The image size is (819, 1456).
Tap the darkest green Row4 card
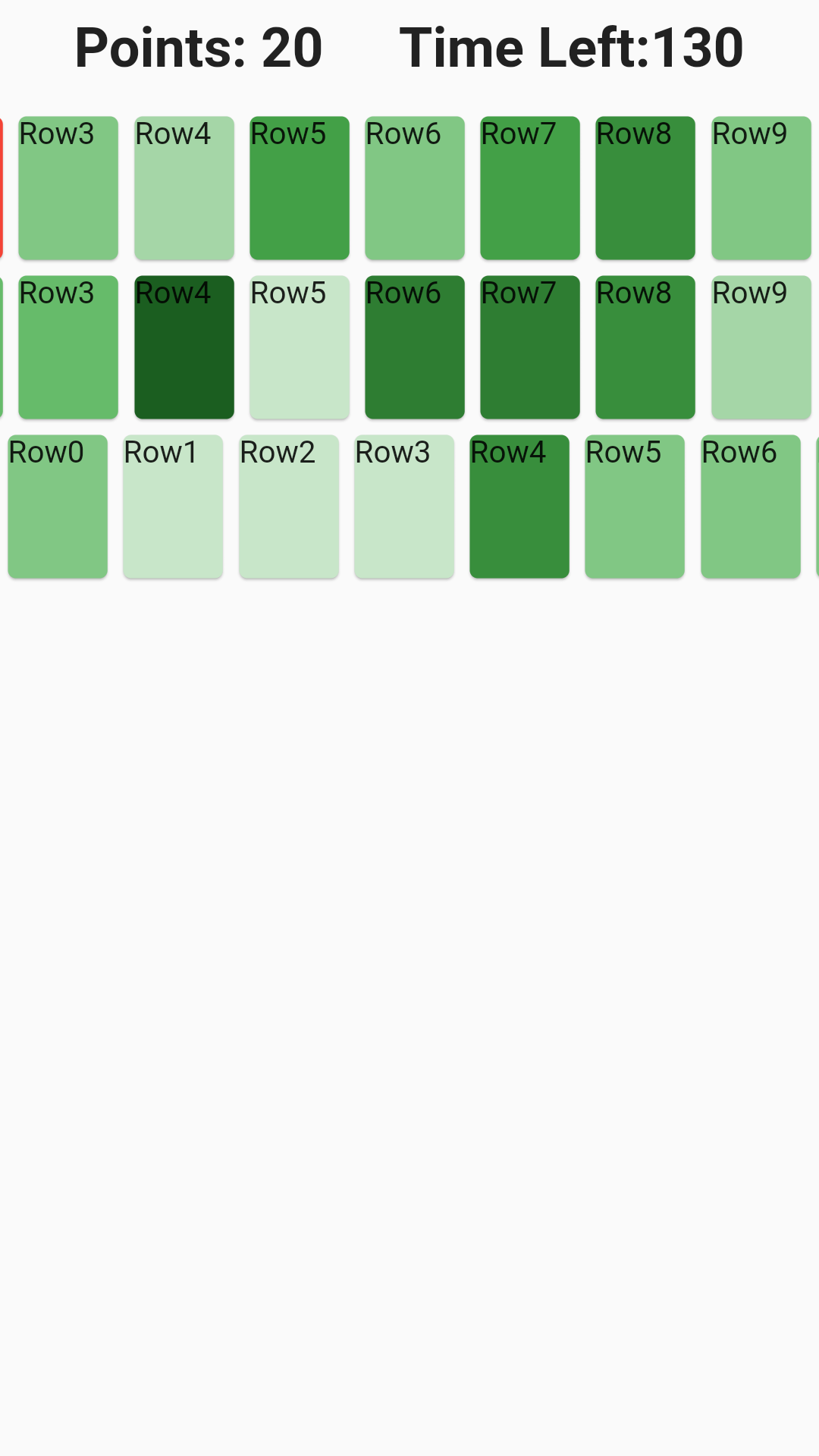point(184,347)
